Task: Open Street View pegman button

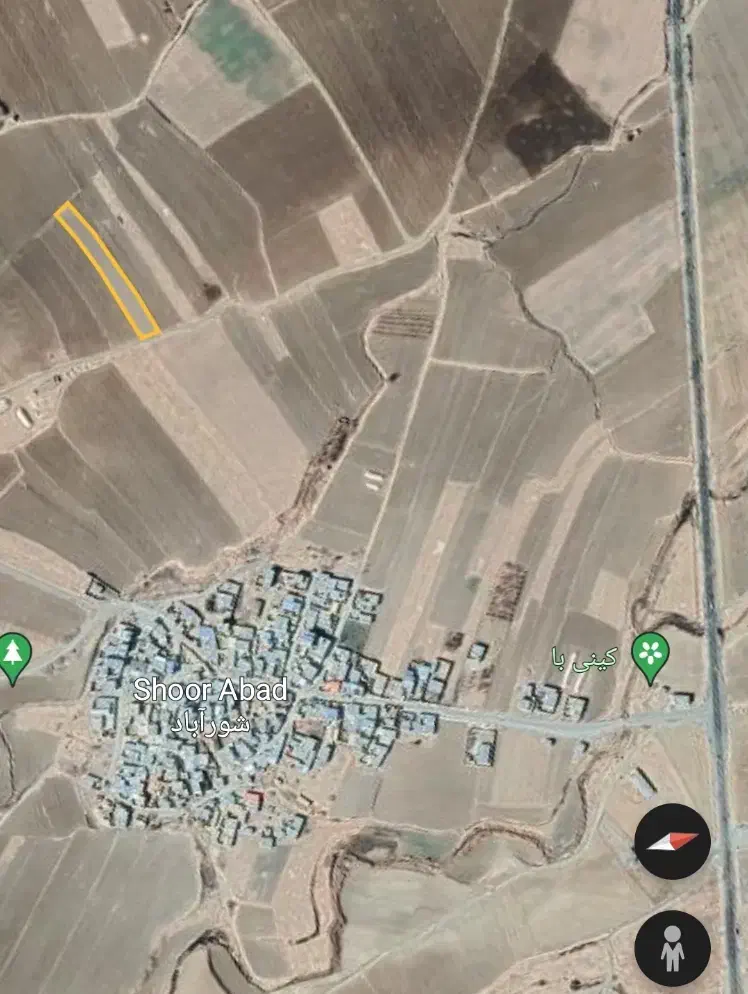Action: click(x=672, y=948)
